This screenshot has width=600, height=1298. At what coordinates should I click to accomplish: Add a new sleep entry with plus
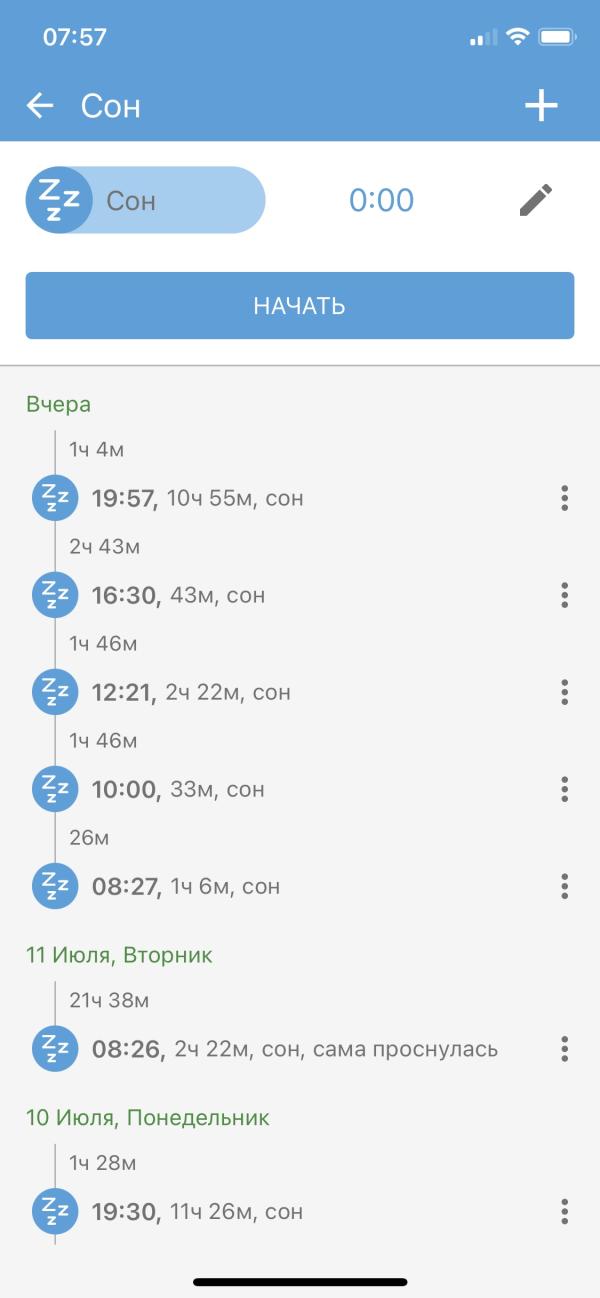click(x=541, y=106)
